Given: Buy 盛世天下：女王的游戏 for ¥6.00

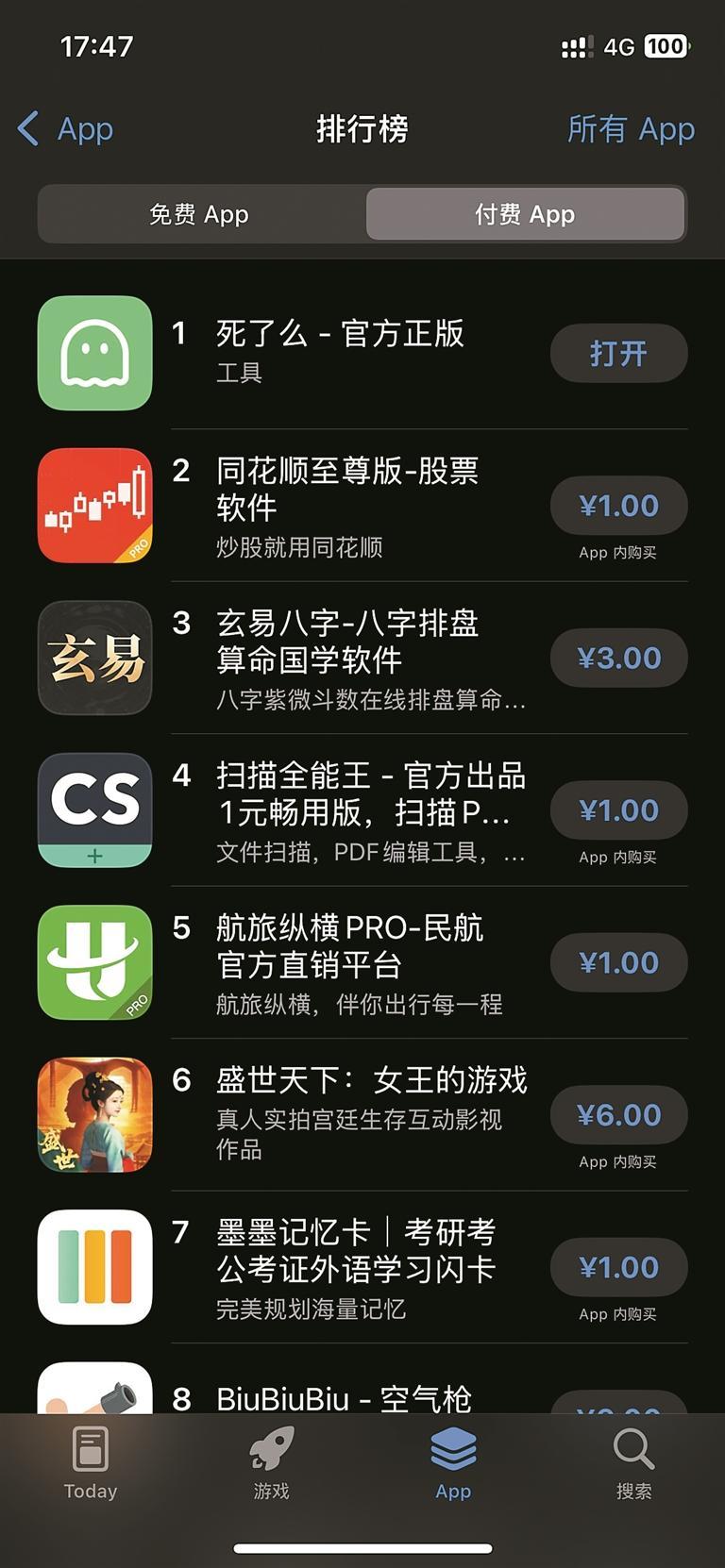Looking at the screenshot, I should tap(618, 1115).
